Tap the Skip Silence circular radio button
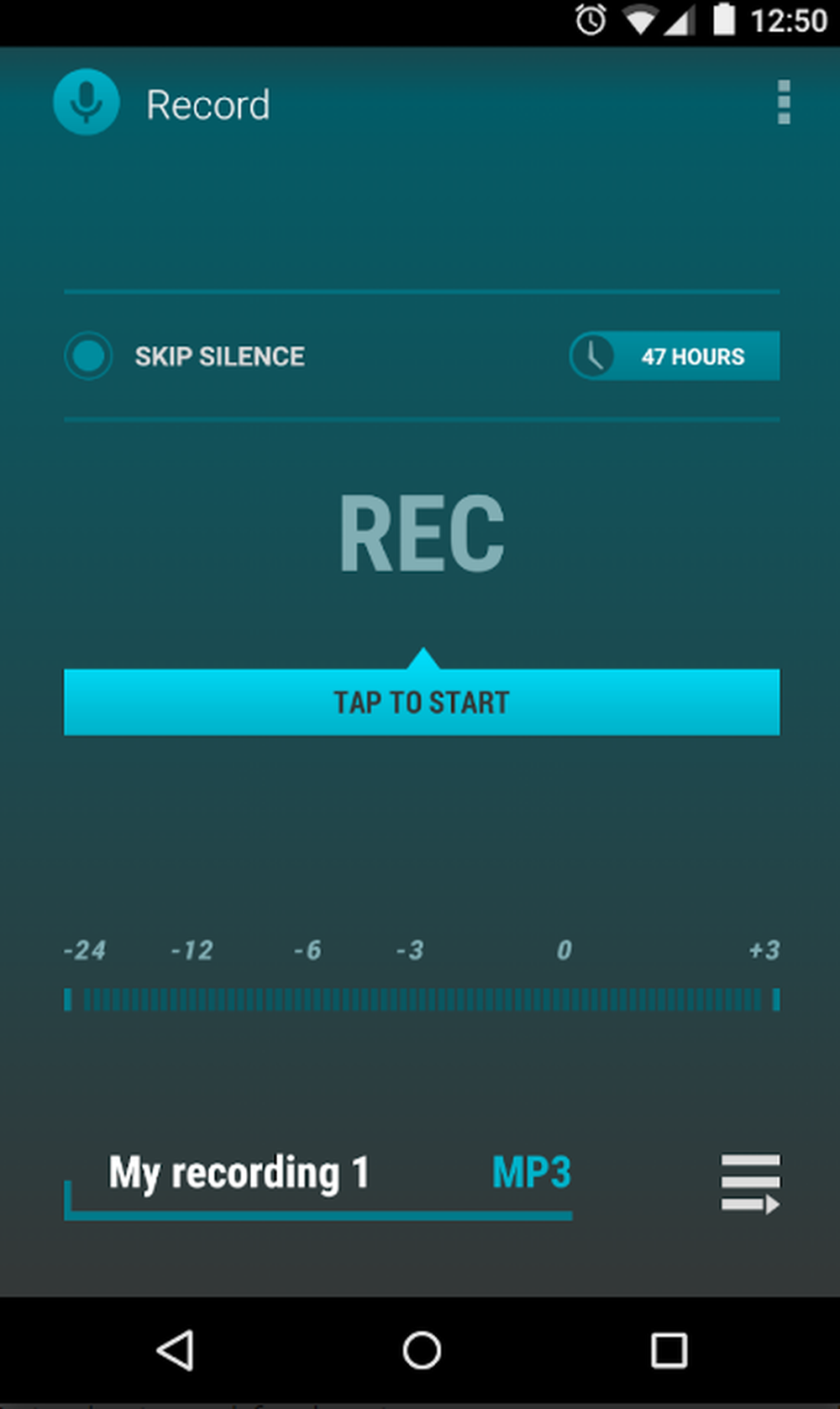Image resolution: width=840 pixels, height=1409 pixels. [x=88, y=355]
